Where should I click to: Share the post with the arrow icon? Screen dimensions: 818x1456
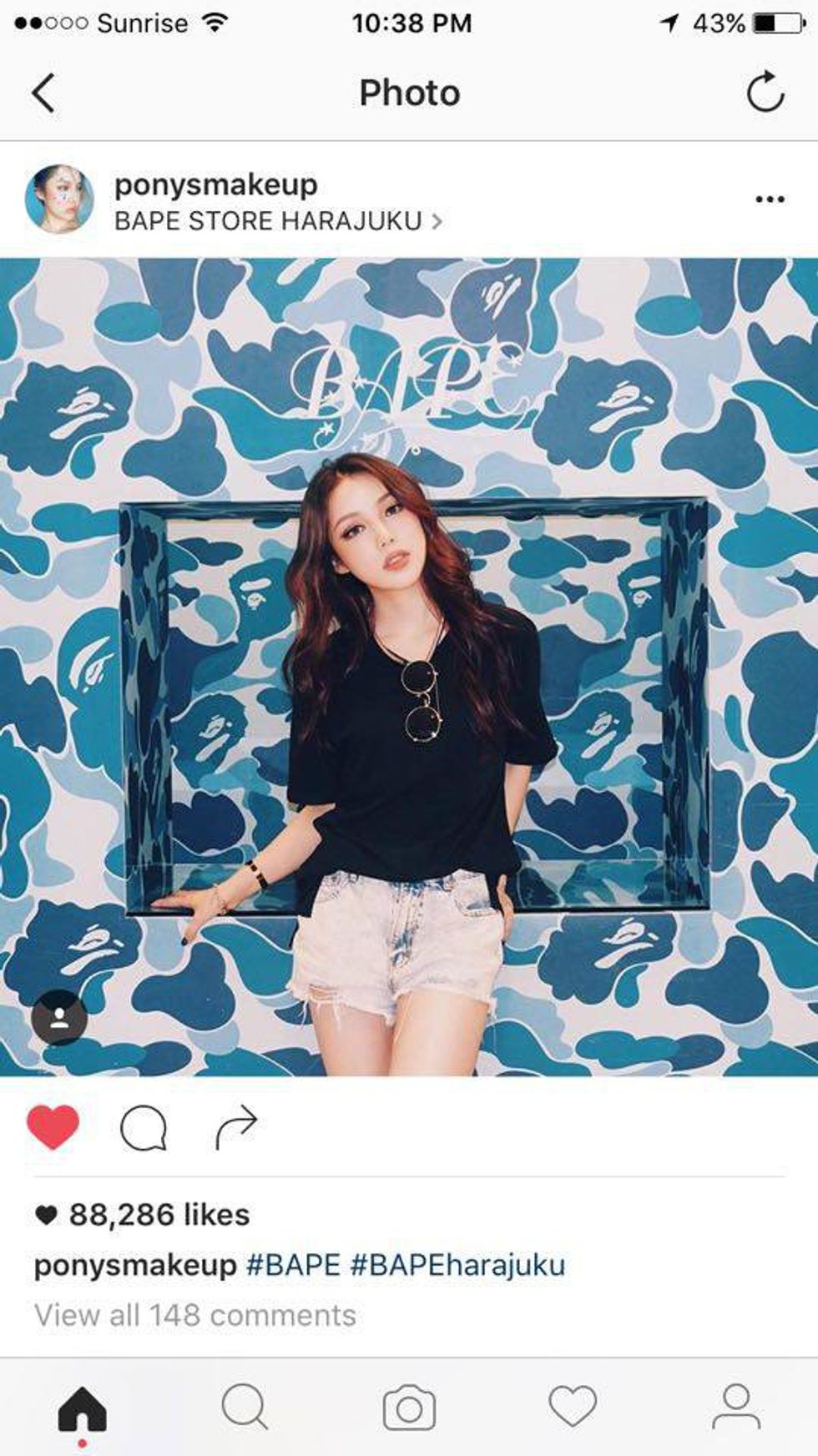click(x=236, y=1127)
